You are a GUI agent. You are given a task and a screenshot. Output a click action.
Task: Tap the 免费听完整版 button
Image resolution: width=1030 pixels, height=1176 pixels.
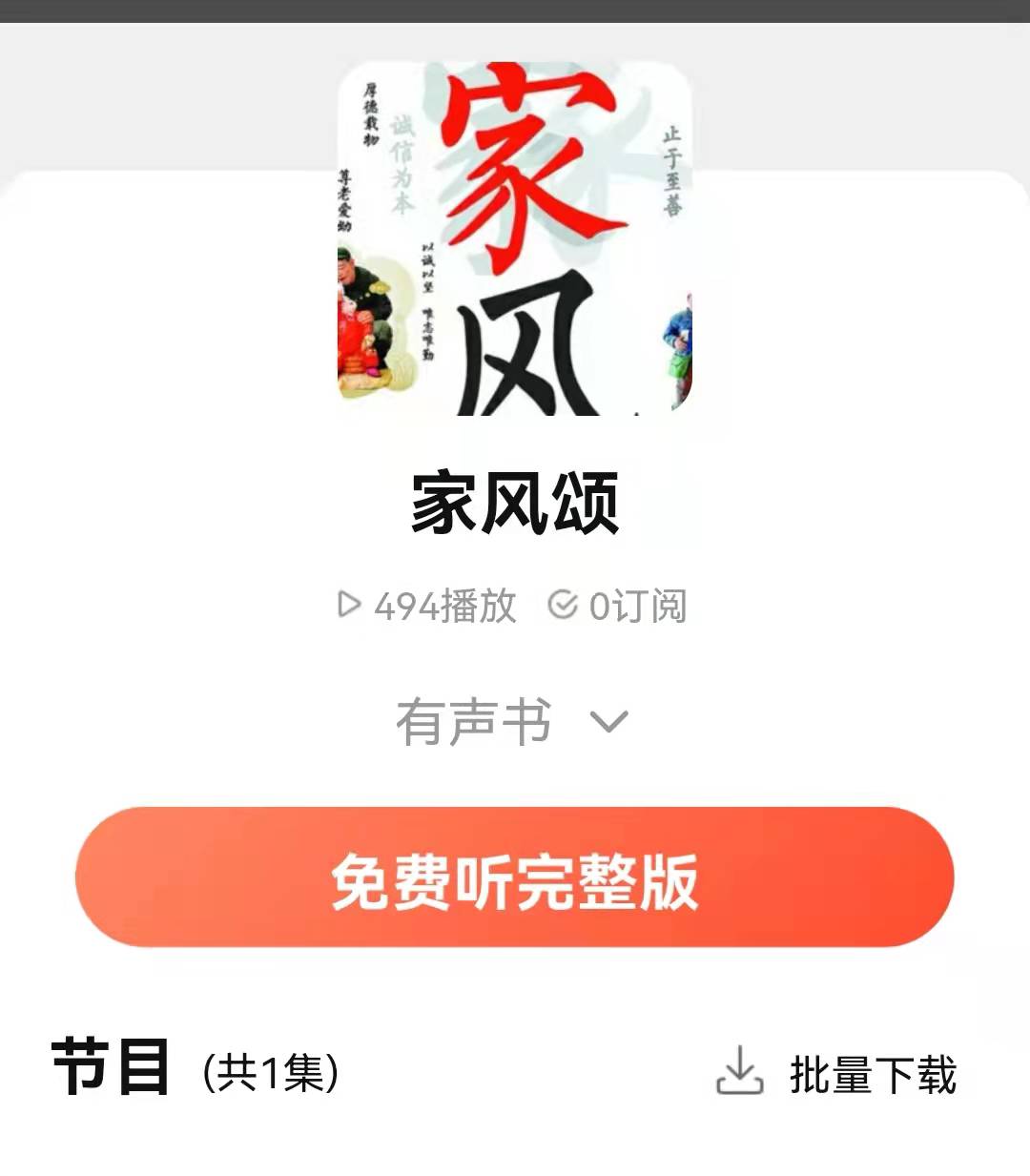click(x=514, y=877)
